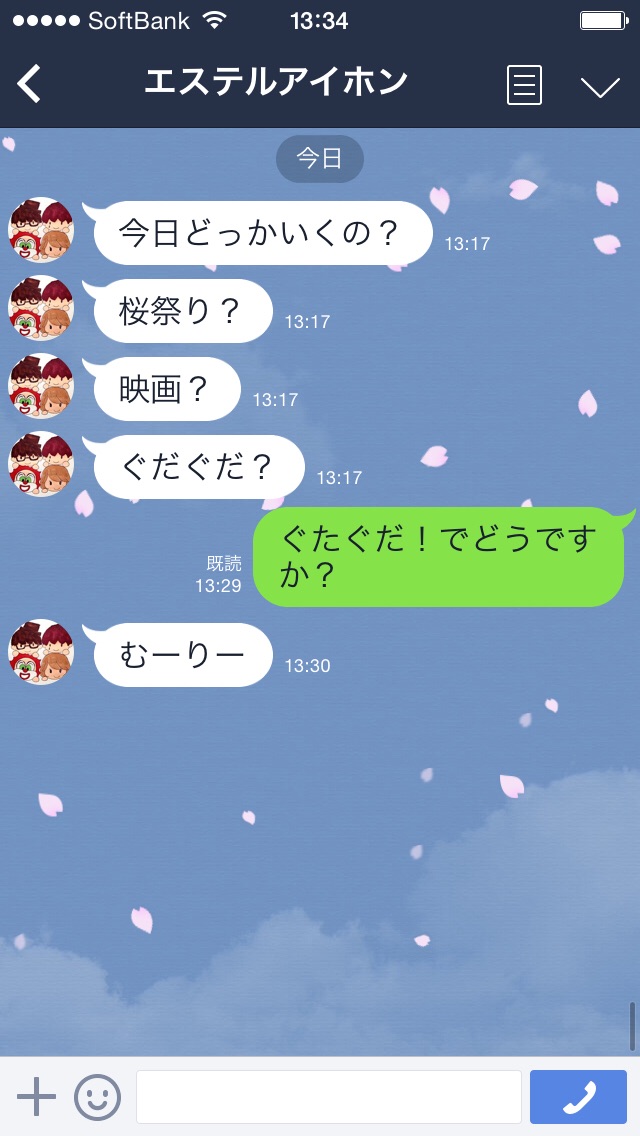Screen dimensions: 640x1136
Task: Open the plus attachment menu
Action: (37, 1097)
